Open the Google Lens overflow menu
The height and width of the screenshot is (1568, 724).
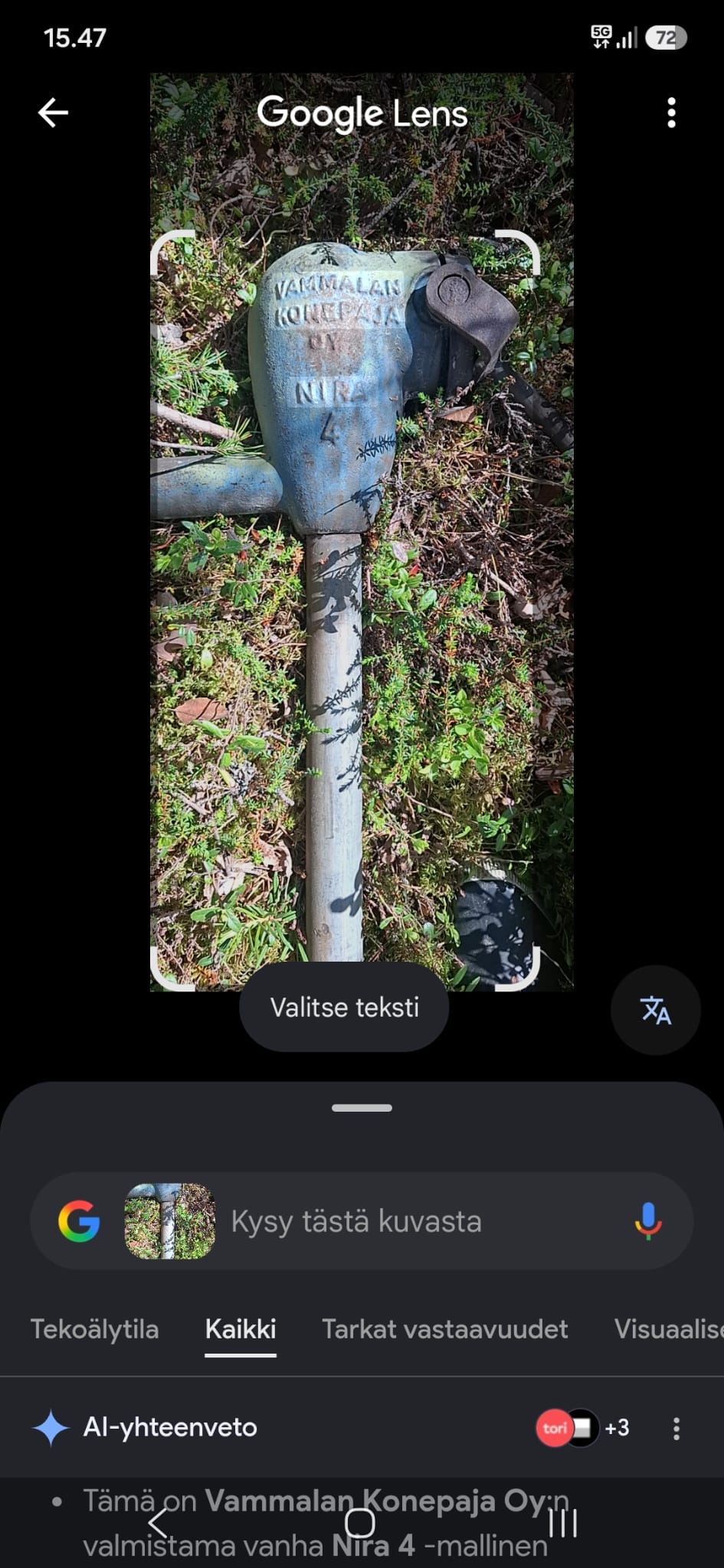671,113
